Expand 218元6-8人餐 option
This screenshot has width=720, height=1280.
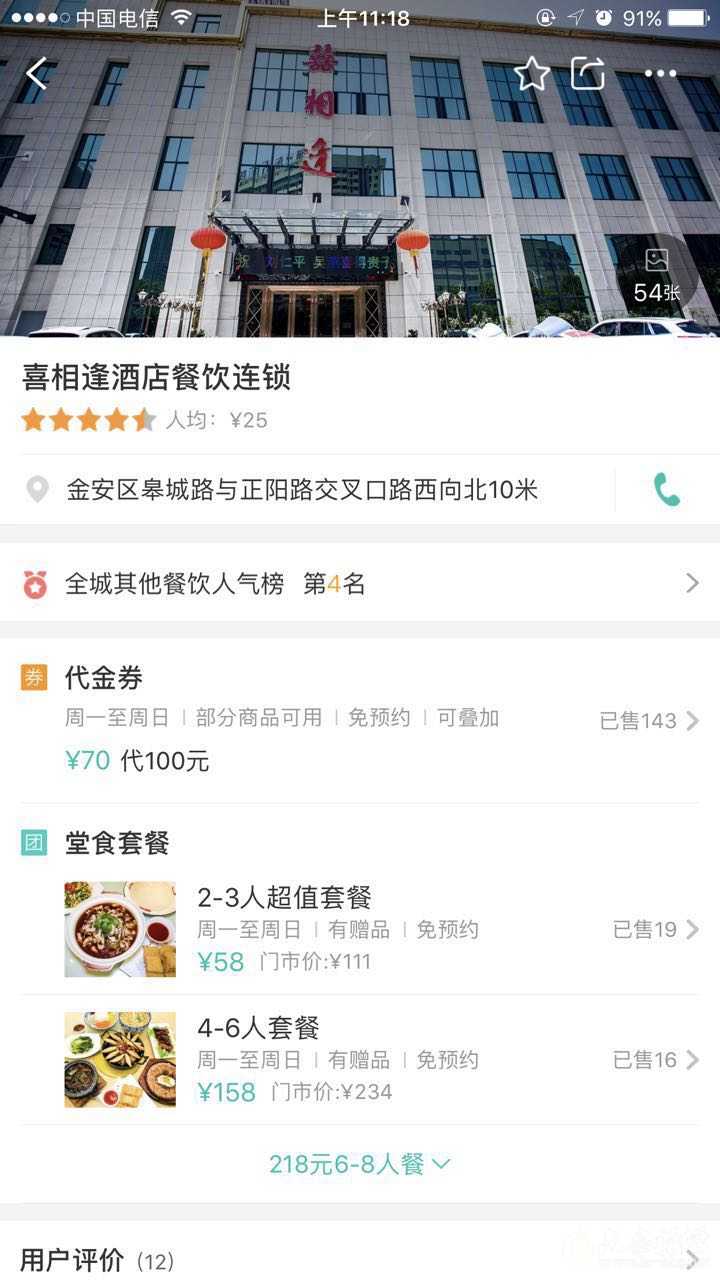coord(360,1164)
